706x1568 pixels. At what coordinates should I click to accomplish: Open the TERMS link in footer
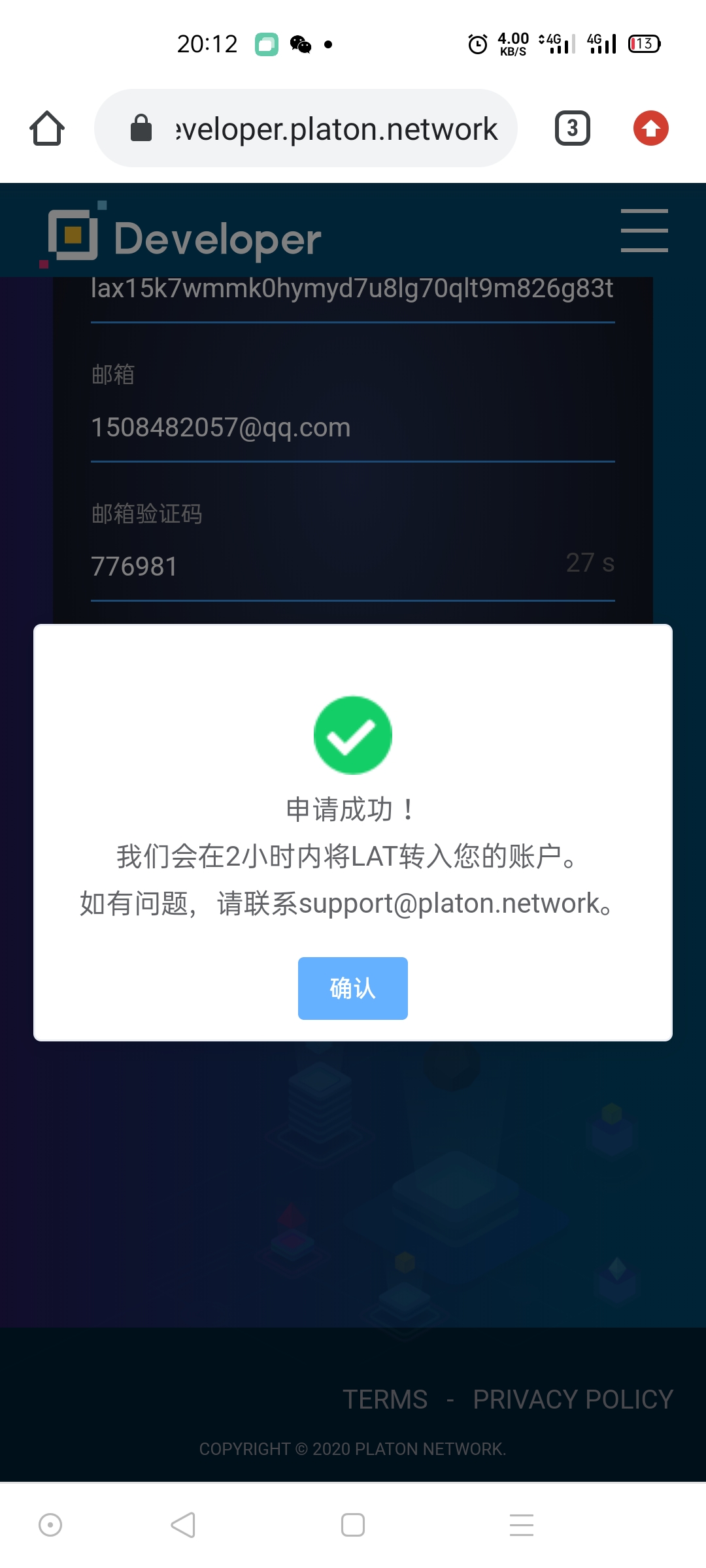click(x=385, y=1399)
